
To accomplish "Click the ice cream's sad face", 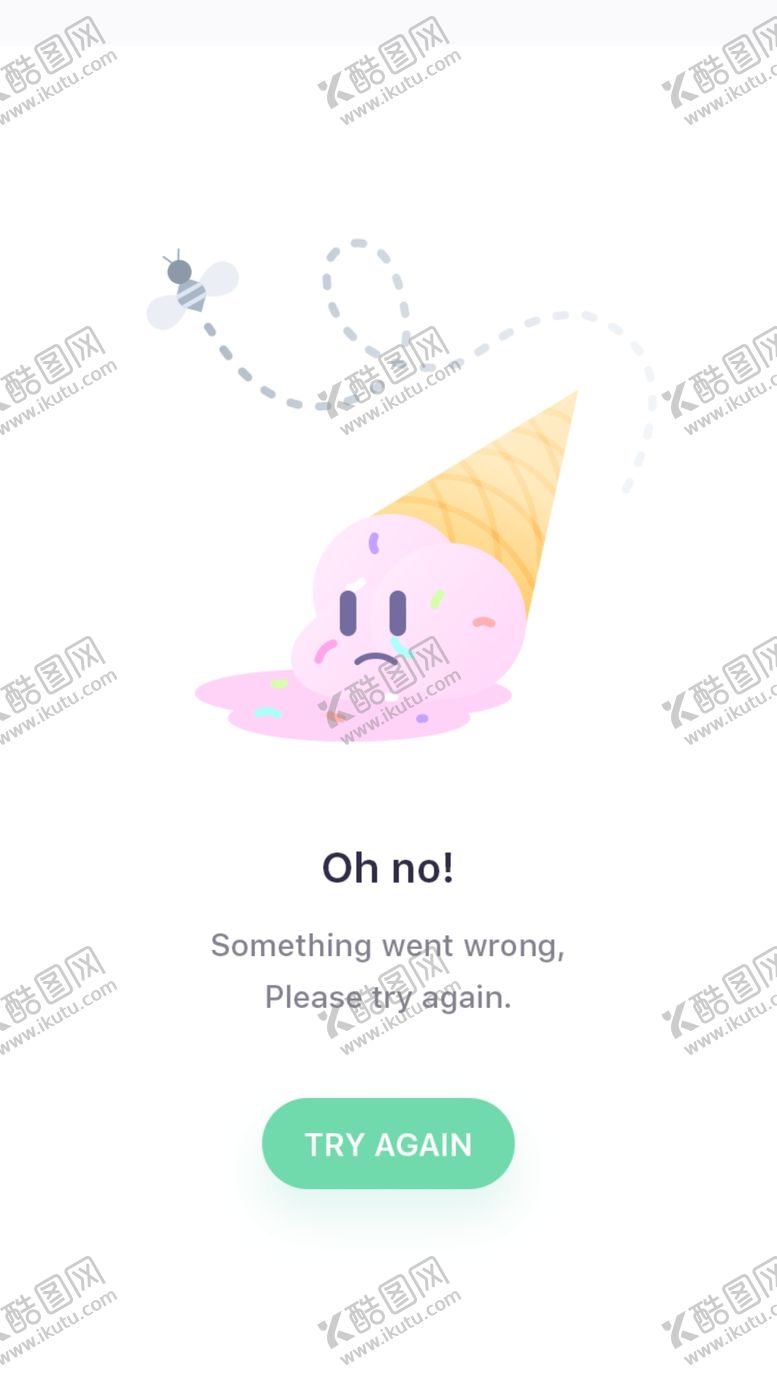I will click(x=375, y=630).
